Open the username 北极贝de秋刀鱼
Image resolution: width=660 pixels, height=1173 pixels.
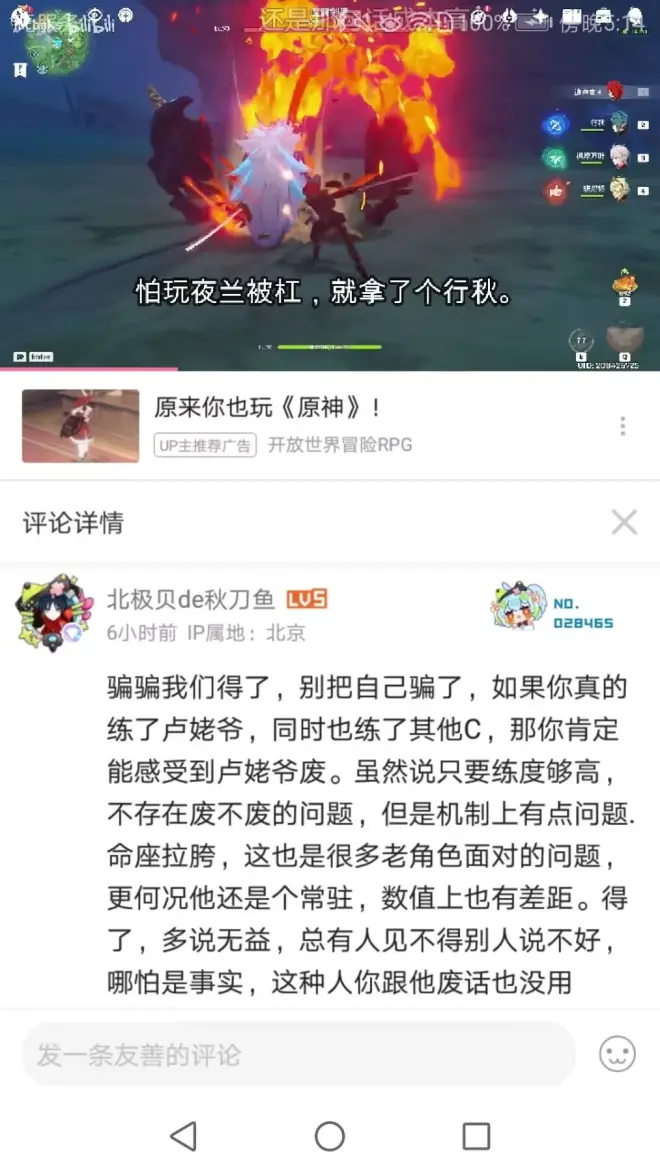(x=190, y=599)
